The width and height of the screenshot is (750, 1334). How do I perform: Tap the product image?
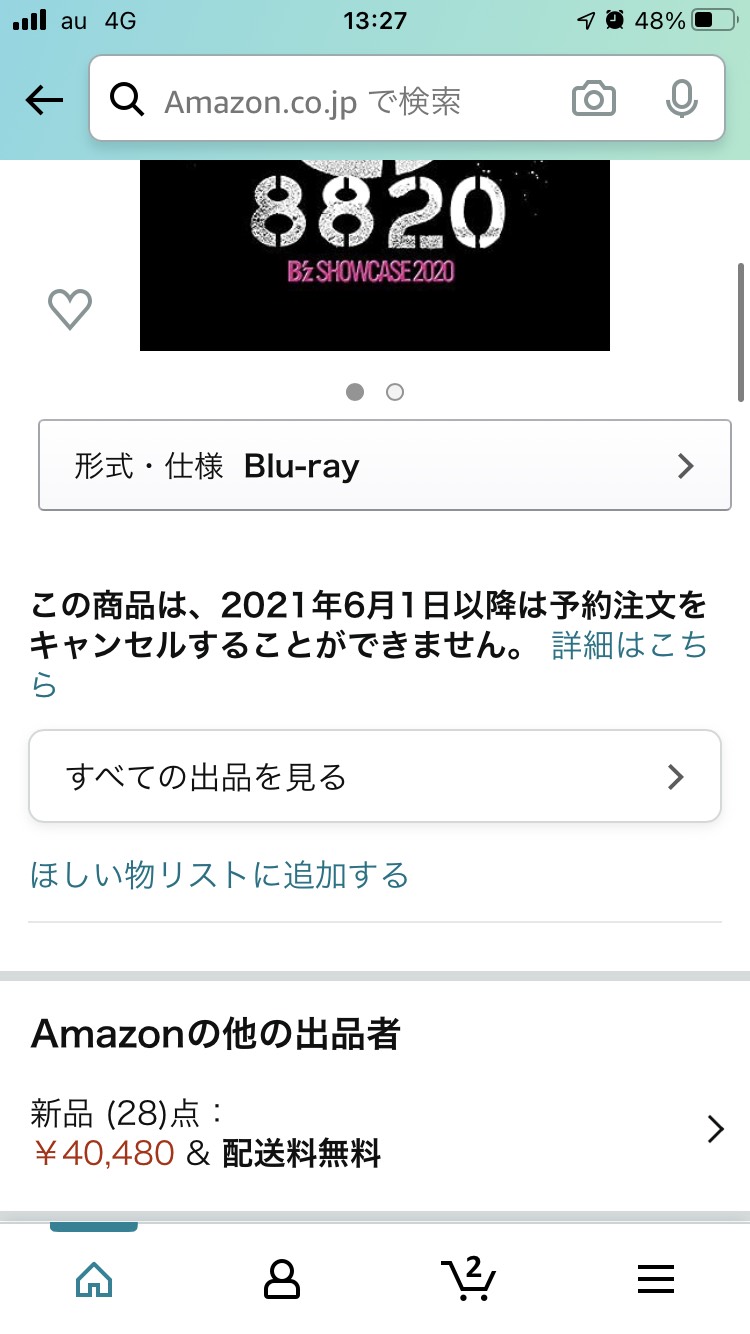pyautogui.click(x=375, y=255)
